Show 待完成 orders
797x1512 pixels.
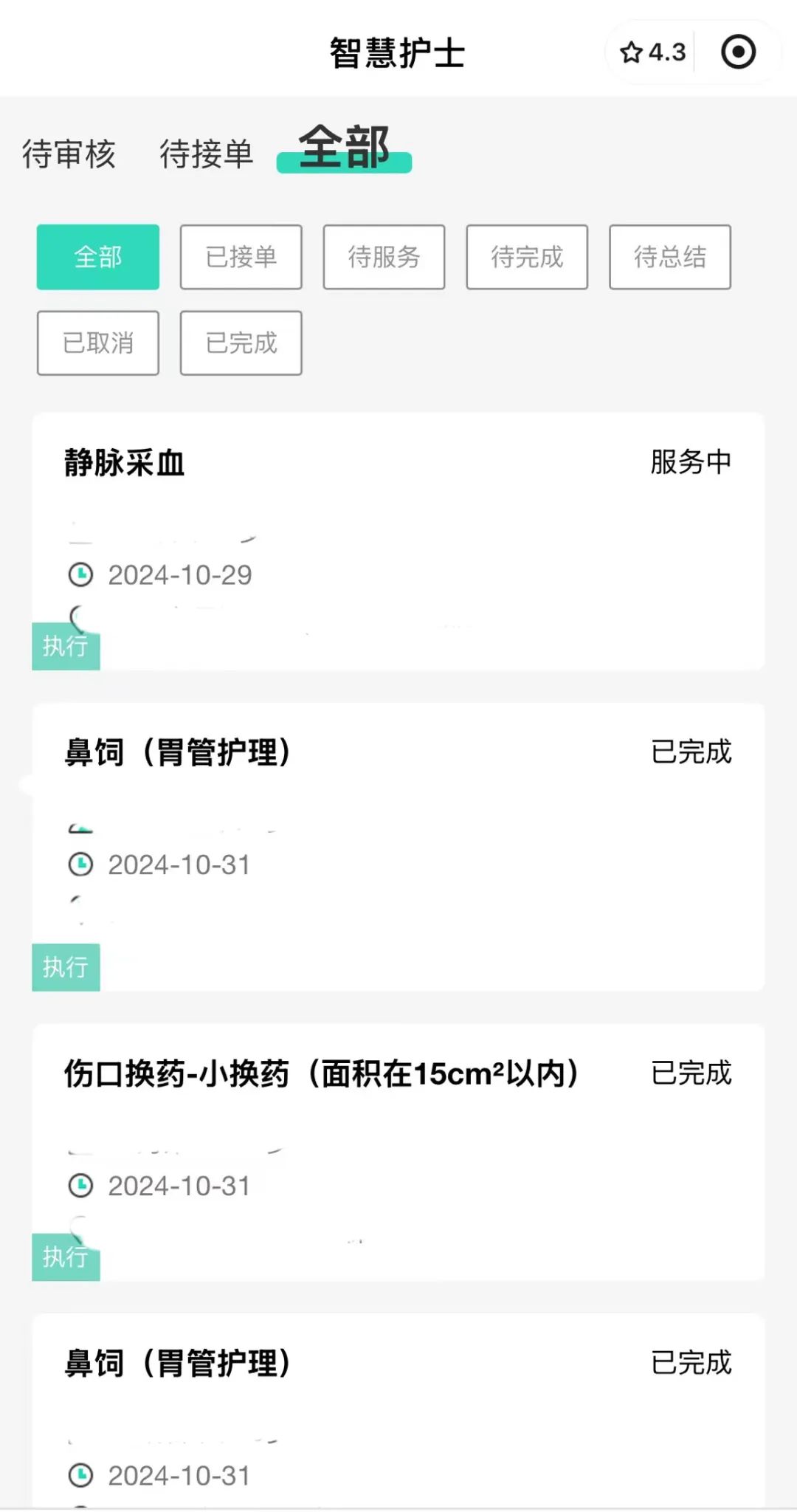(527, 257)
